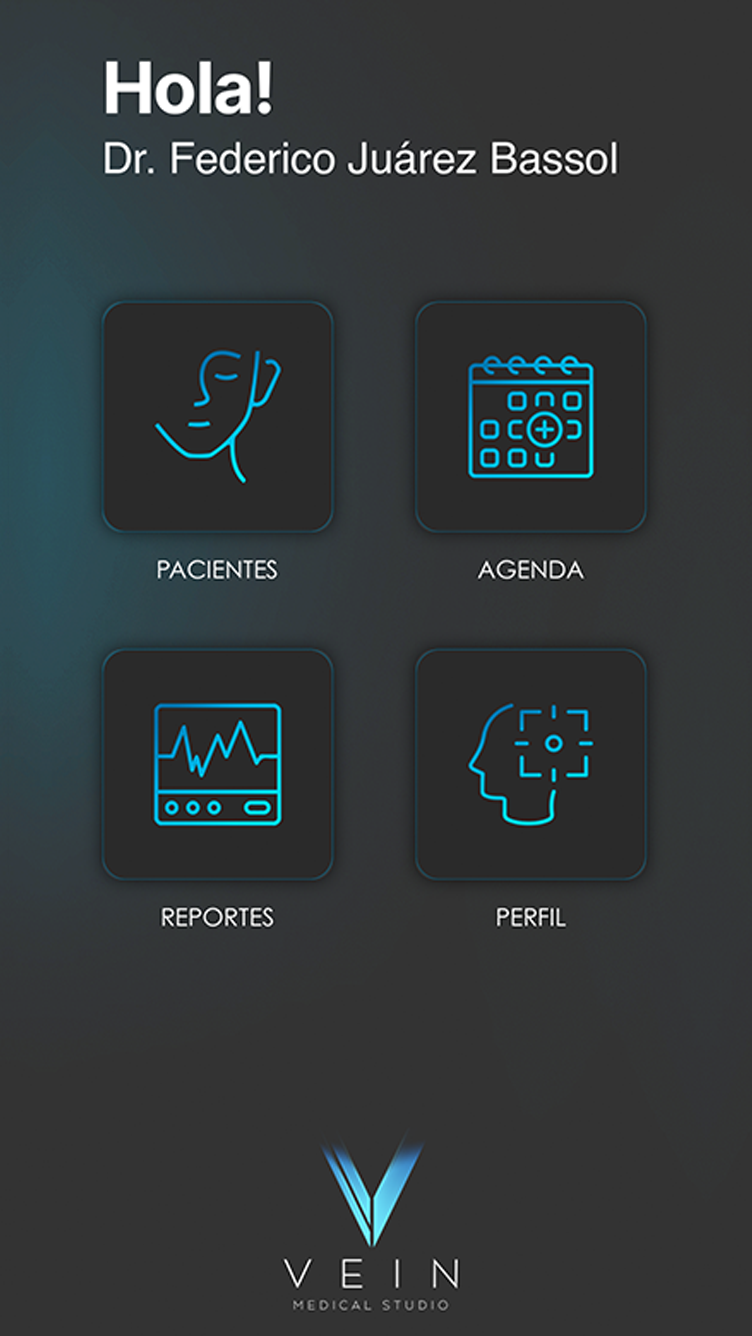Select the Perfil tile

point(531,764)
